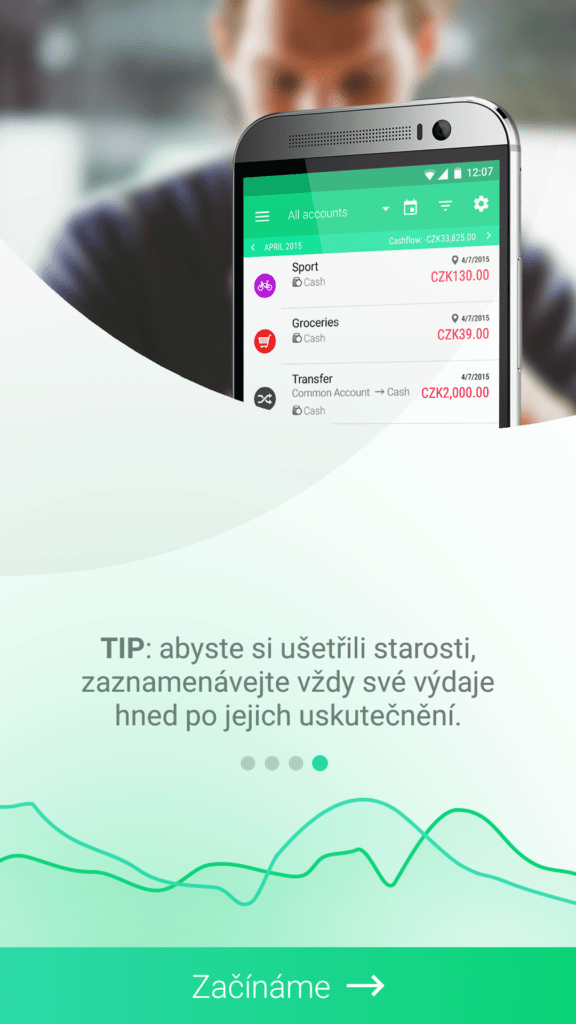Screen dimensions: 576x1024
Task: Jump to the first onboarding page dot
Action: pos(248,763)
